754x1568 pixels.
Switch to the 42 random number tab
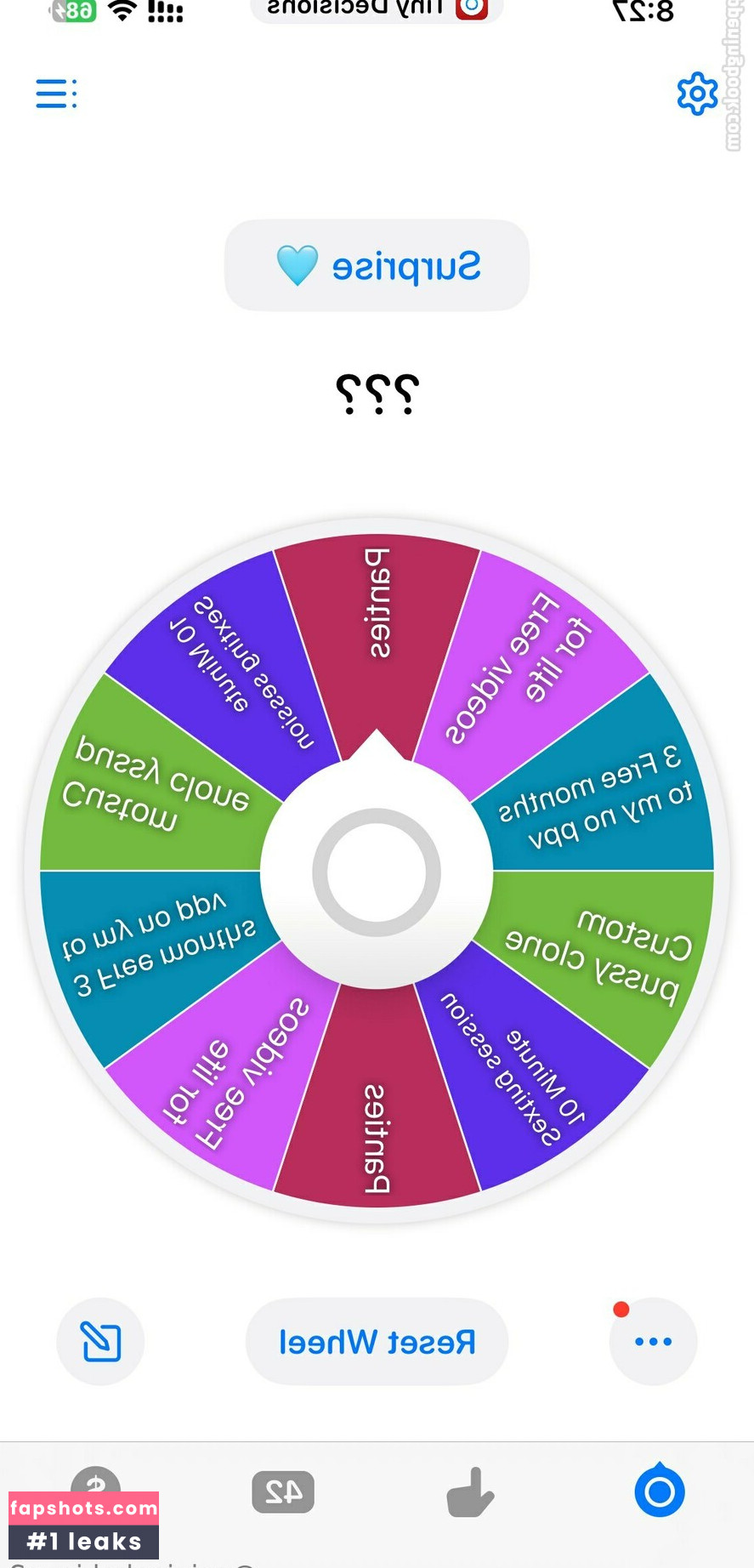point(283,1491)
